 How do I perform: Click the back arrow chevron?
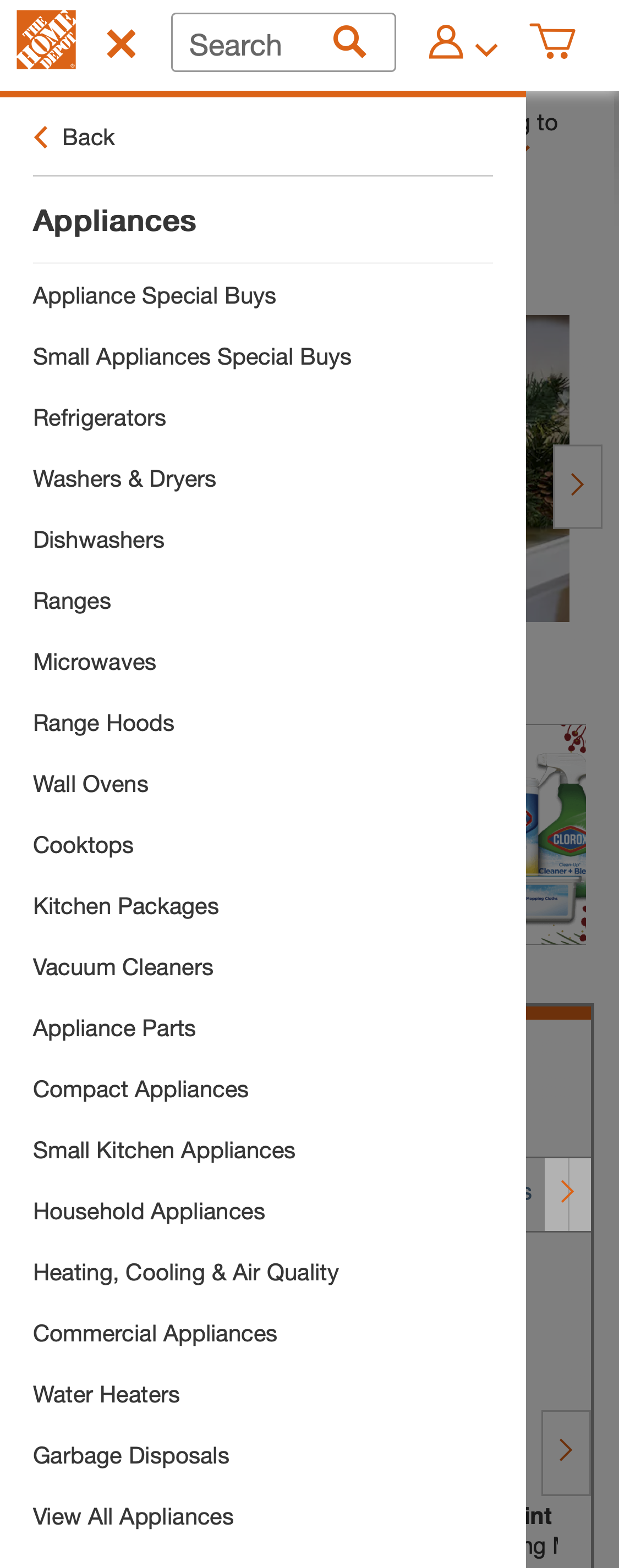[x=41, y=136]
